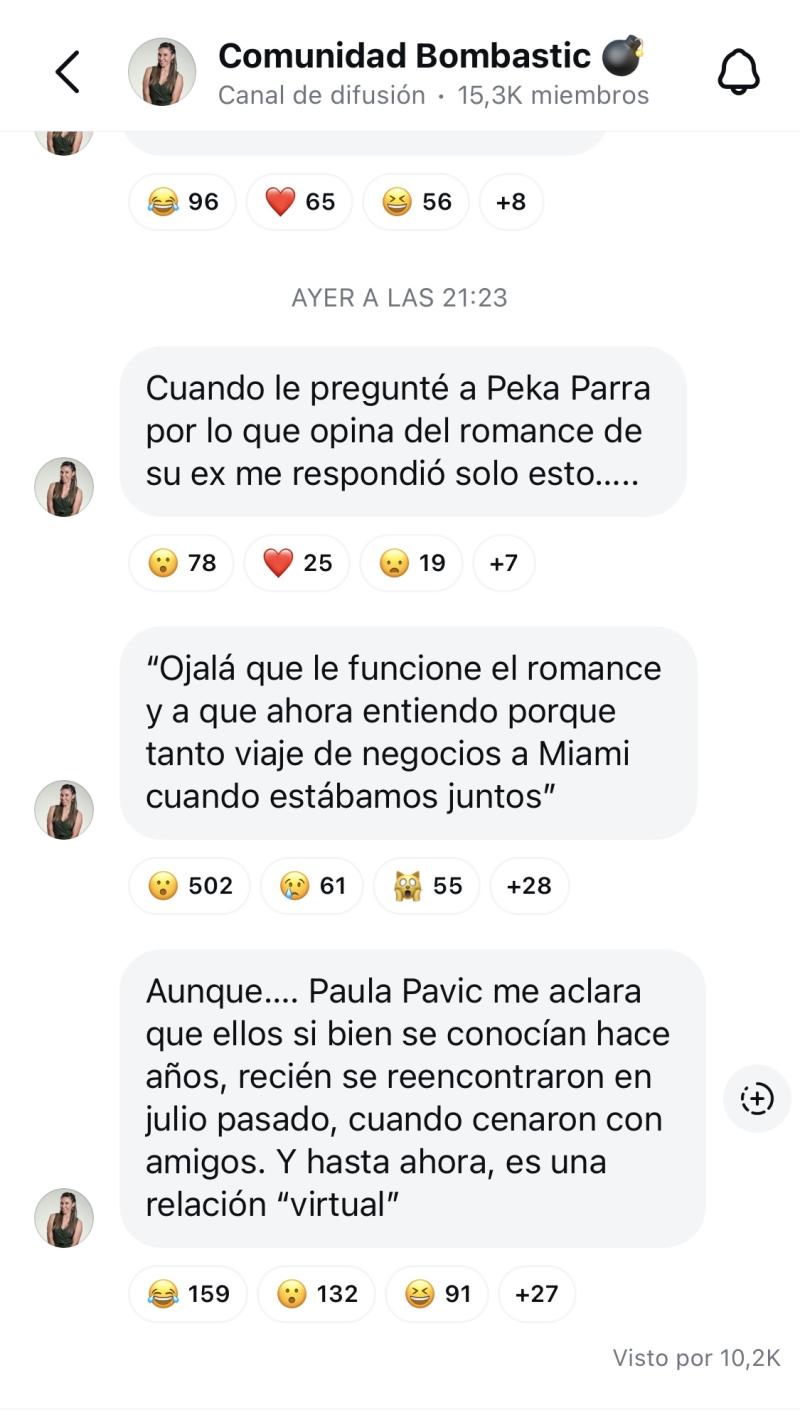The image size is (800, 1415).
Task: Open channel notification bell settings
Action: click(738, 73)
